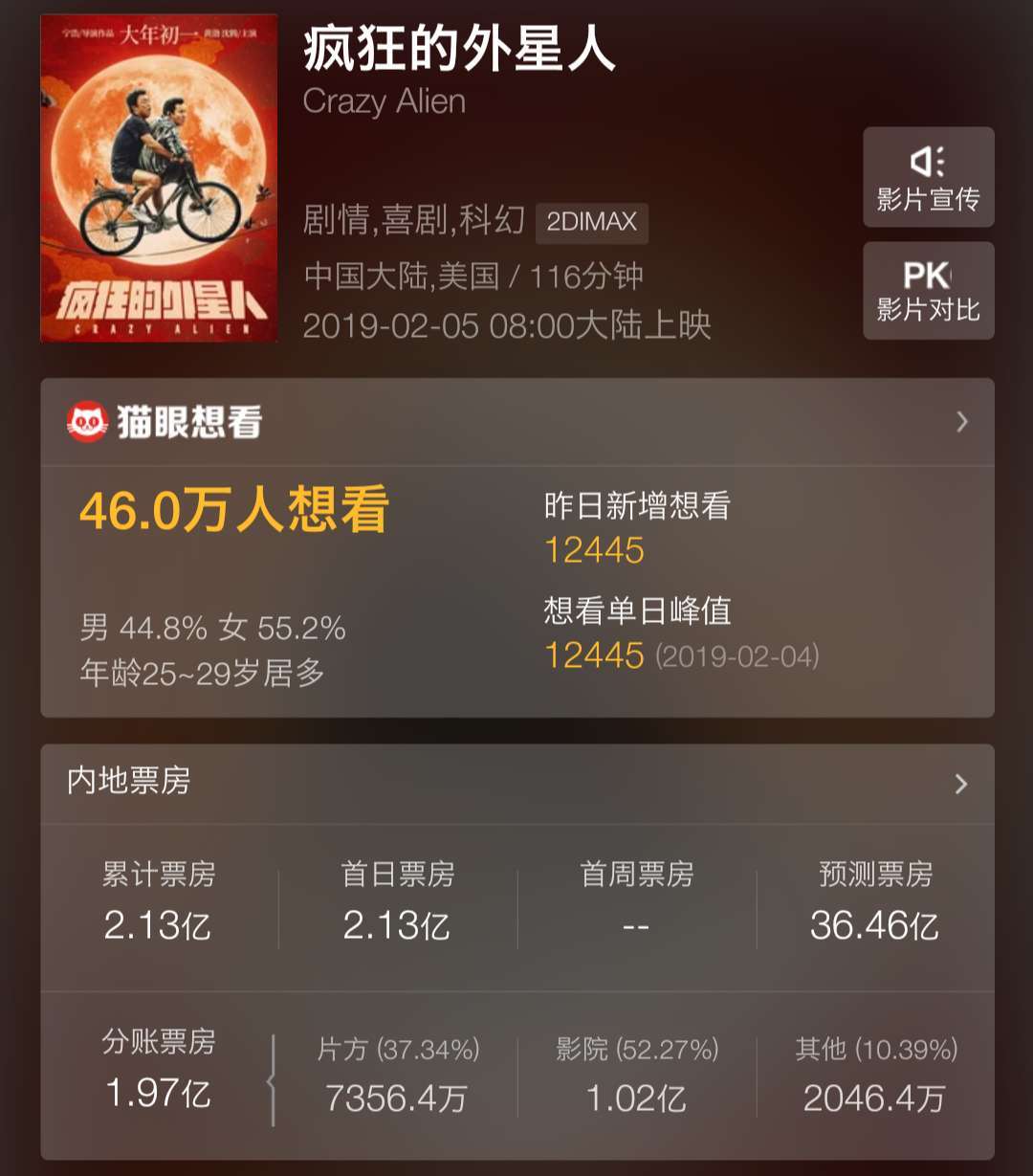
Task: Tap the PK 影片对比 compare button
Action: point(928,291)
